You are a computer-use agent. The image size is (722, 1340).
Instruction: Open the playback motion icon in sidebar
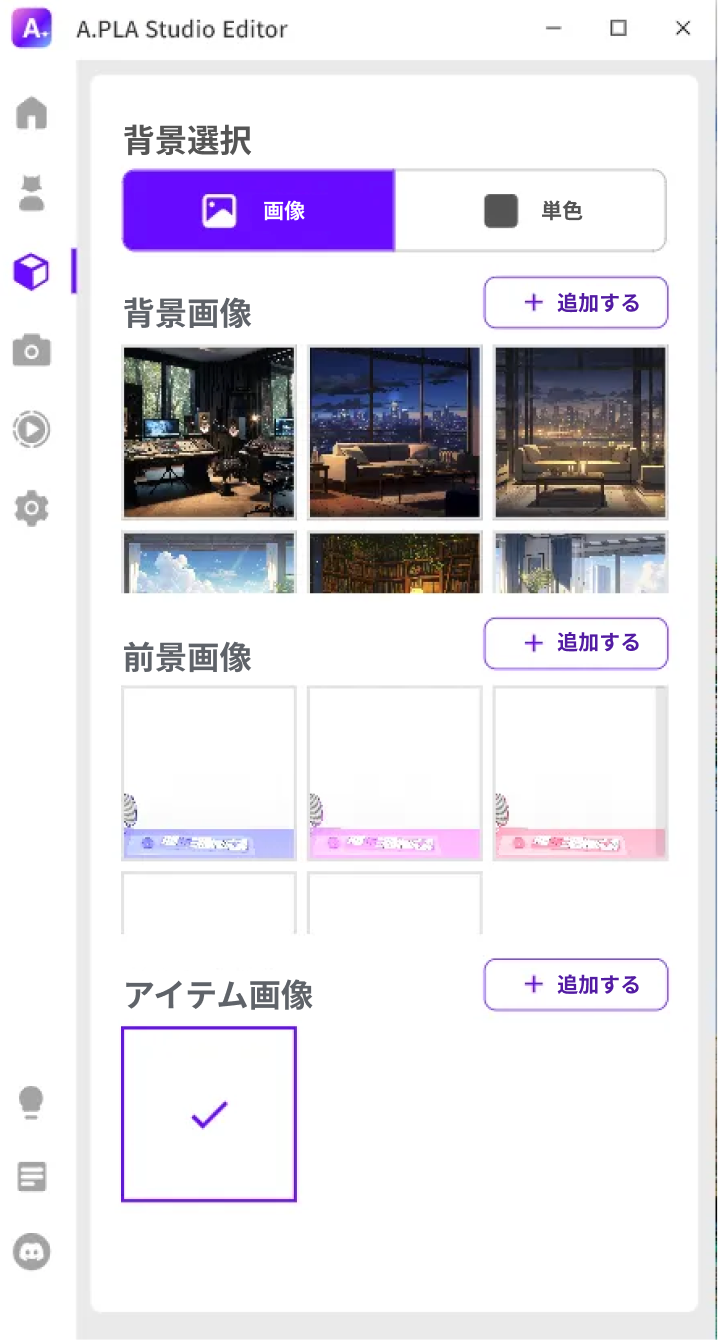(32, 430)
